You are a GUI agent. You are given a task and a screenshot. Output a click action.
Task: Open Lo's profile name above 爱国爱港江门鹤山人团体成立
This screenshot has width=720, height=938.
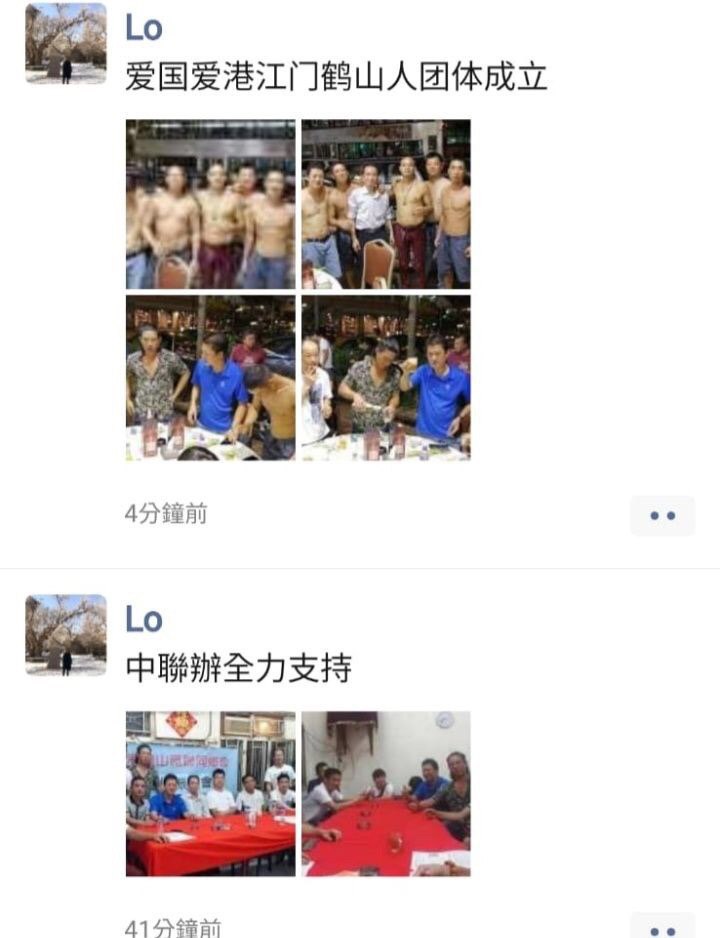click(x=144, y=28)
